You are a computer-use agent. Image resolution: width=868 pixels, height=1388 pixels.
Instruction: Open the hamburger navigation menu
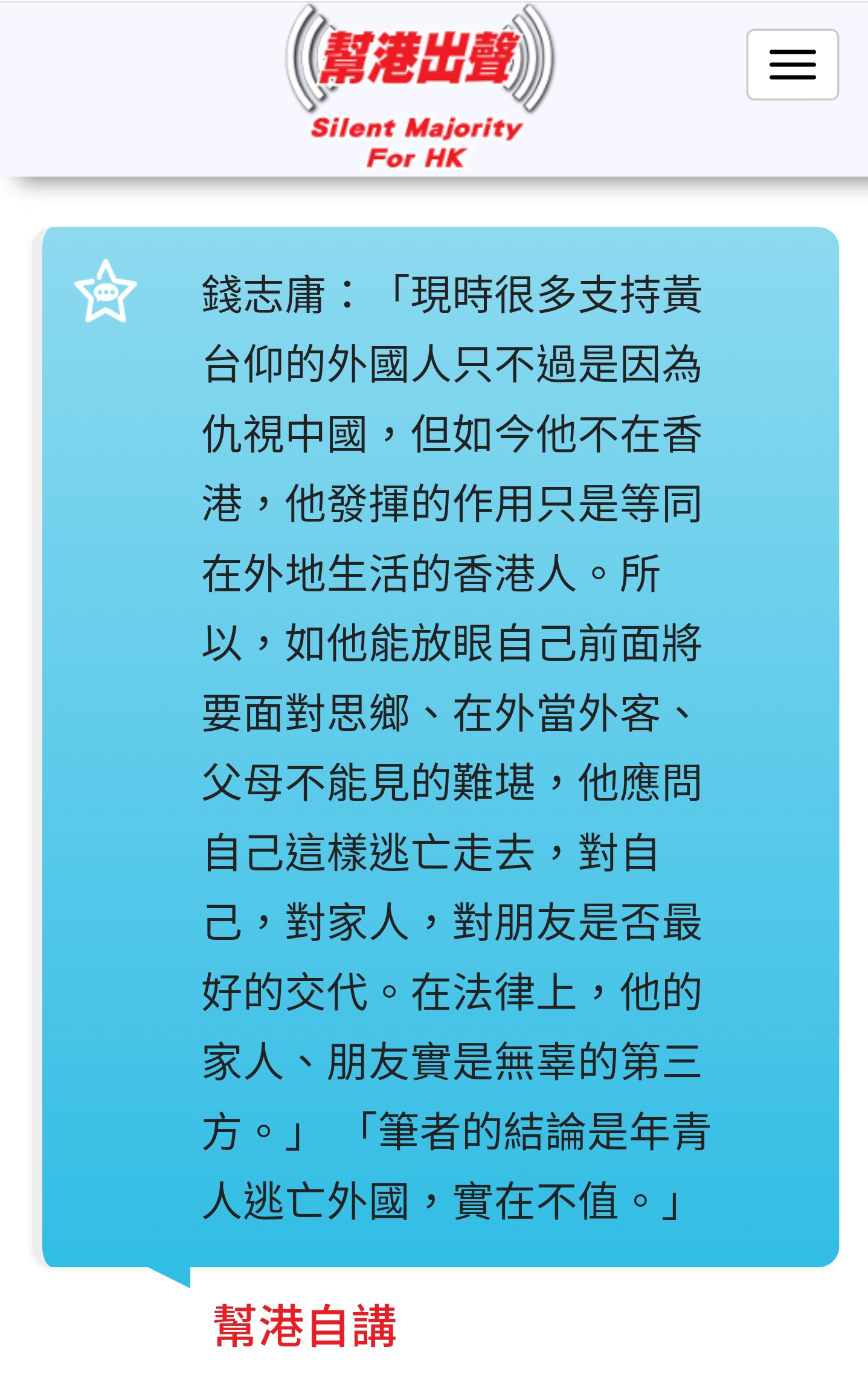792,65
